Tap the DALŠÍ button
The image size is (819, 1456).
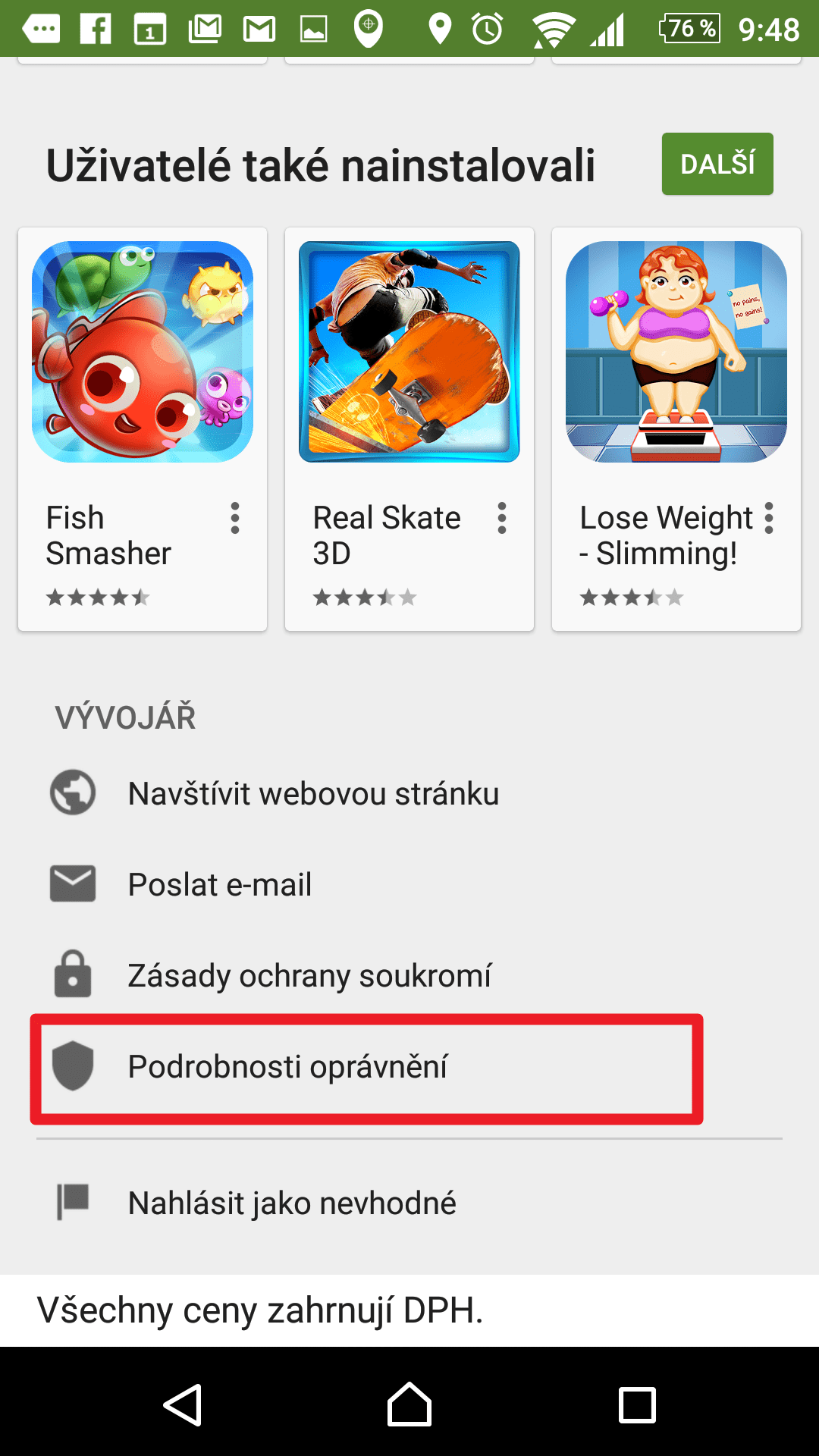pyautogui.click(x=717, y=164)
